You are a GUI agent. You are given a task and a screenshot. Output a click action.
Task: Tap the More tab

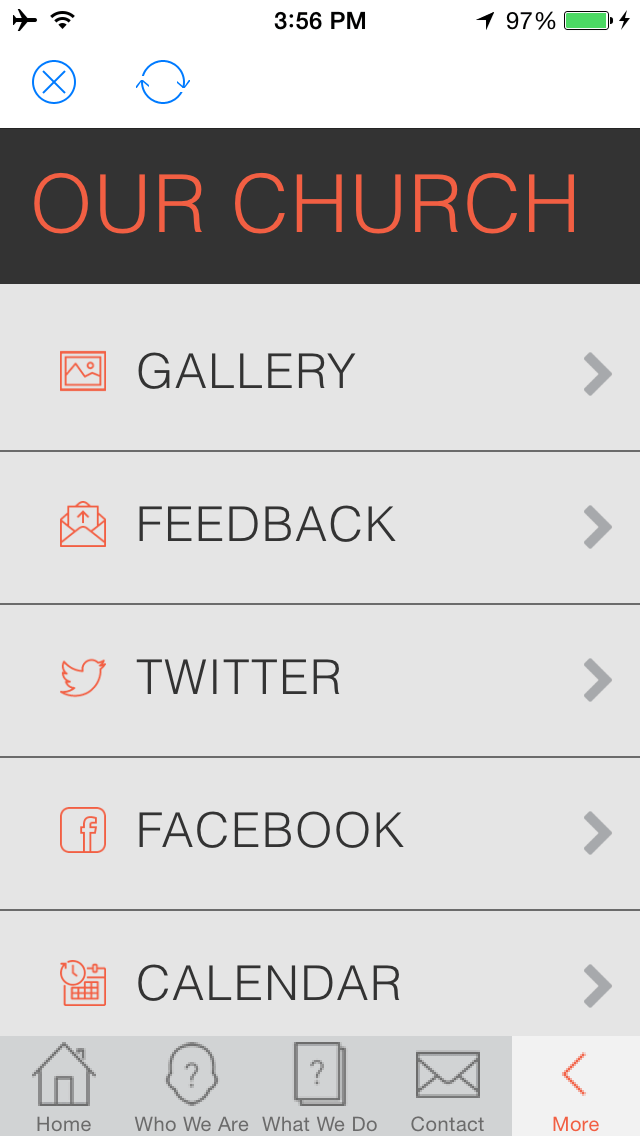click(575, 1087)
